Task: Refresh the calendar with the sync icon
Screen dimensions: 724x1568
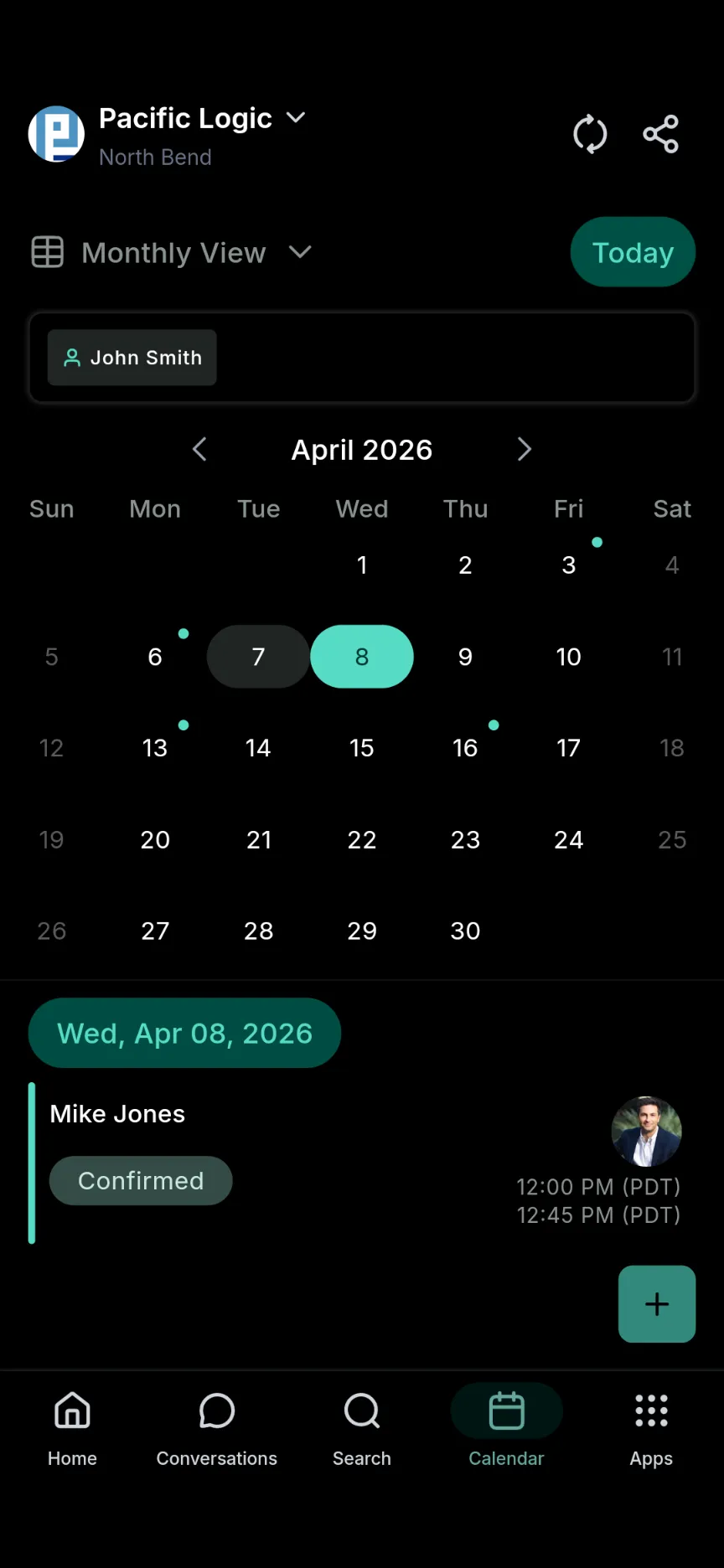Action: point(590,134)
